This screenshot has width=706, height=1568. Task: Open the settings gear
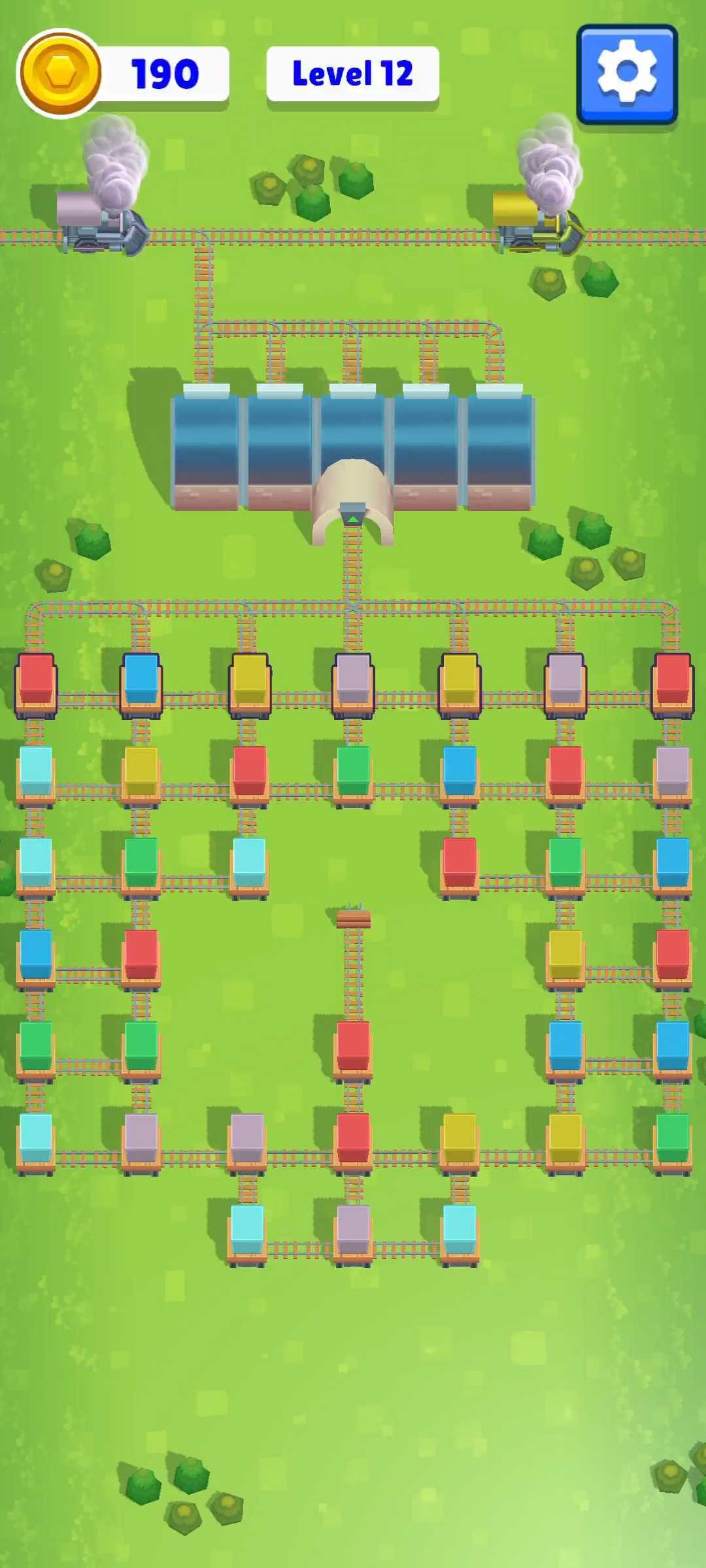(x=626, y=74)
